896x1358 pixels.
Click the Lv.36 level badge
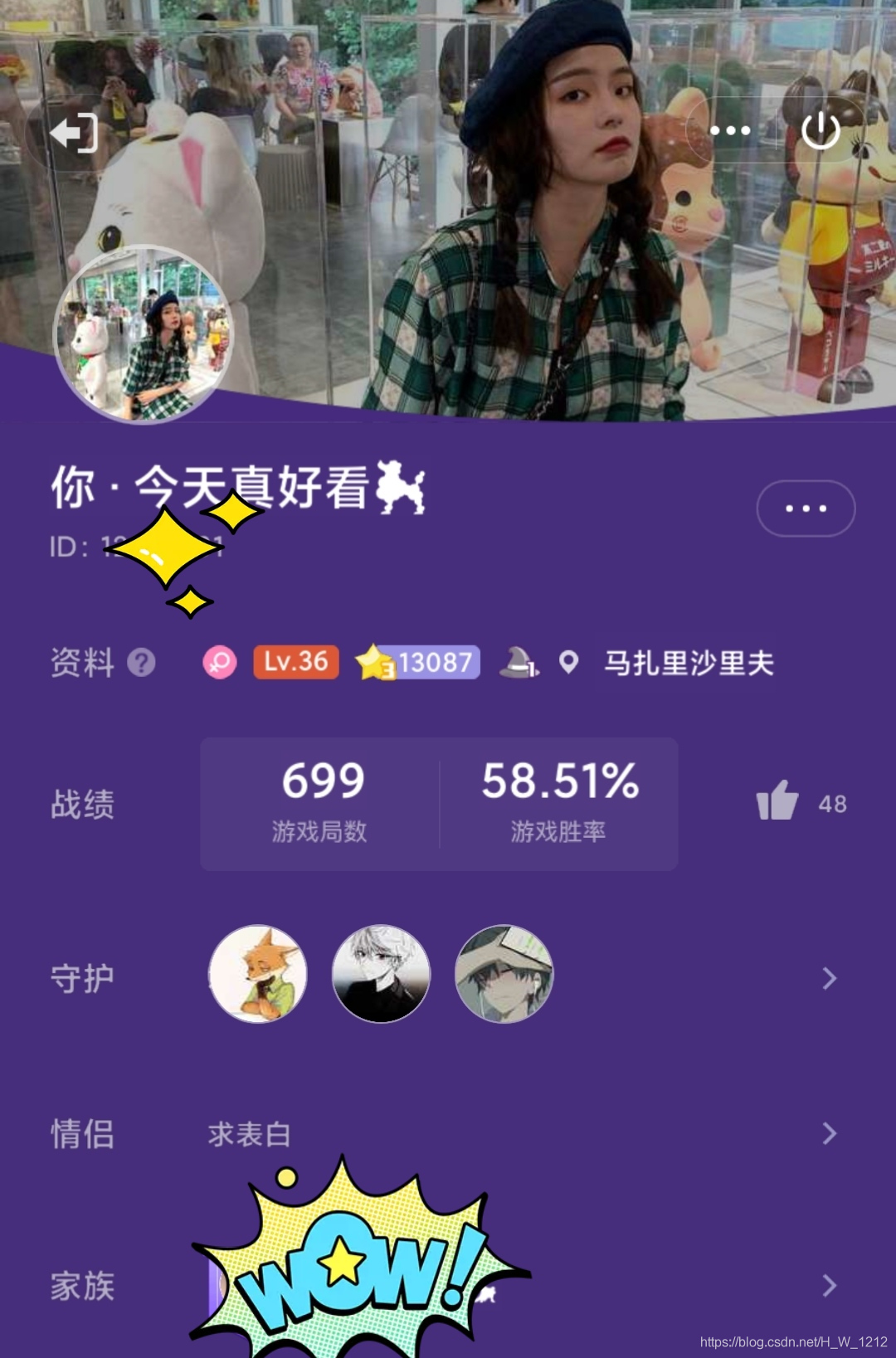296,662
